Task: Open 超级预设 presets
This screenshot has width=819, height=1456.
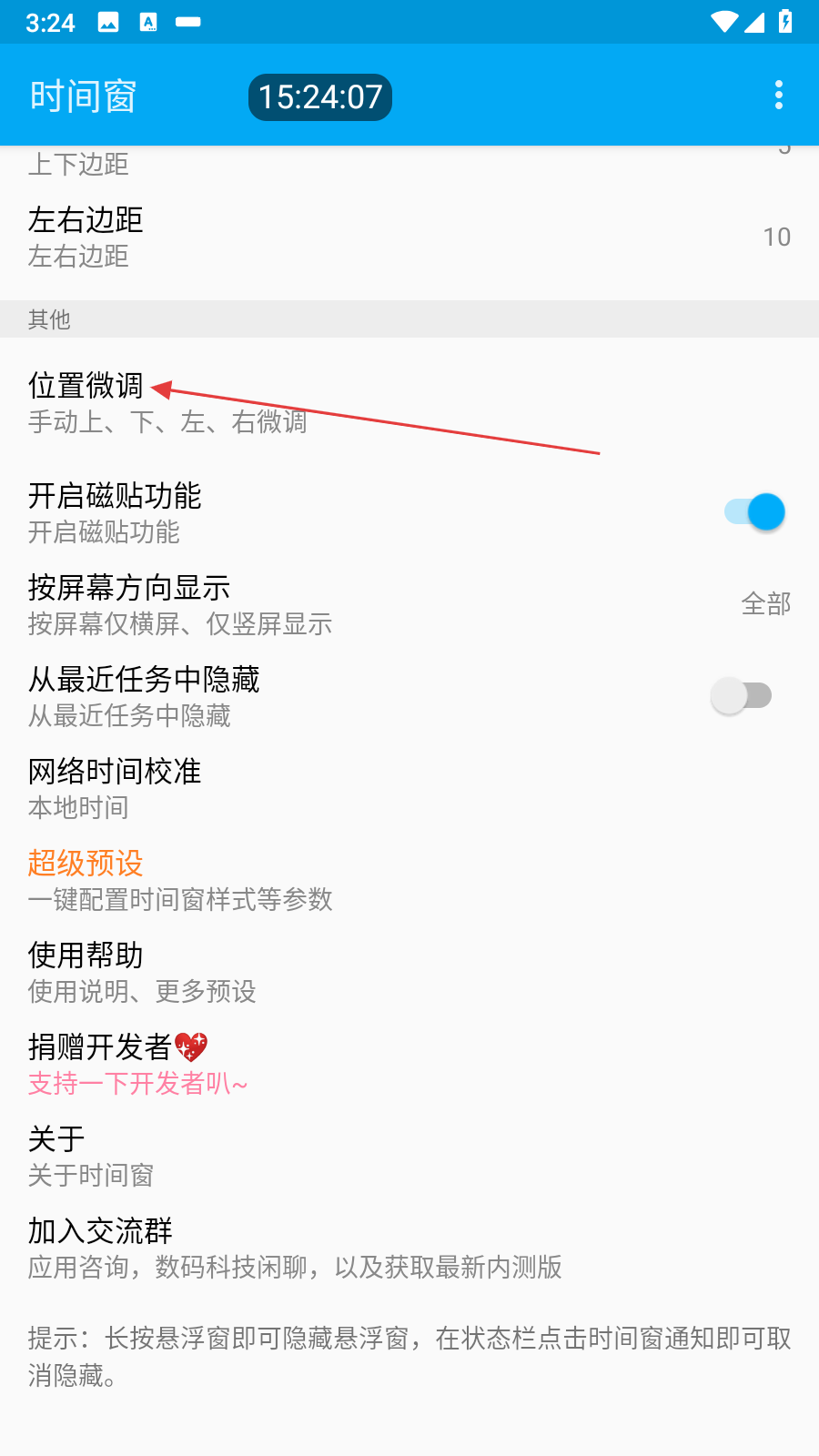Action: tap(409, 880)
